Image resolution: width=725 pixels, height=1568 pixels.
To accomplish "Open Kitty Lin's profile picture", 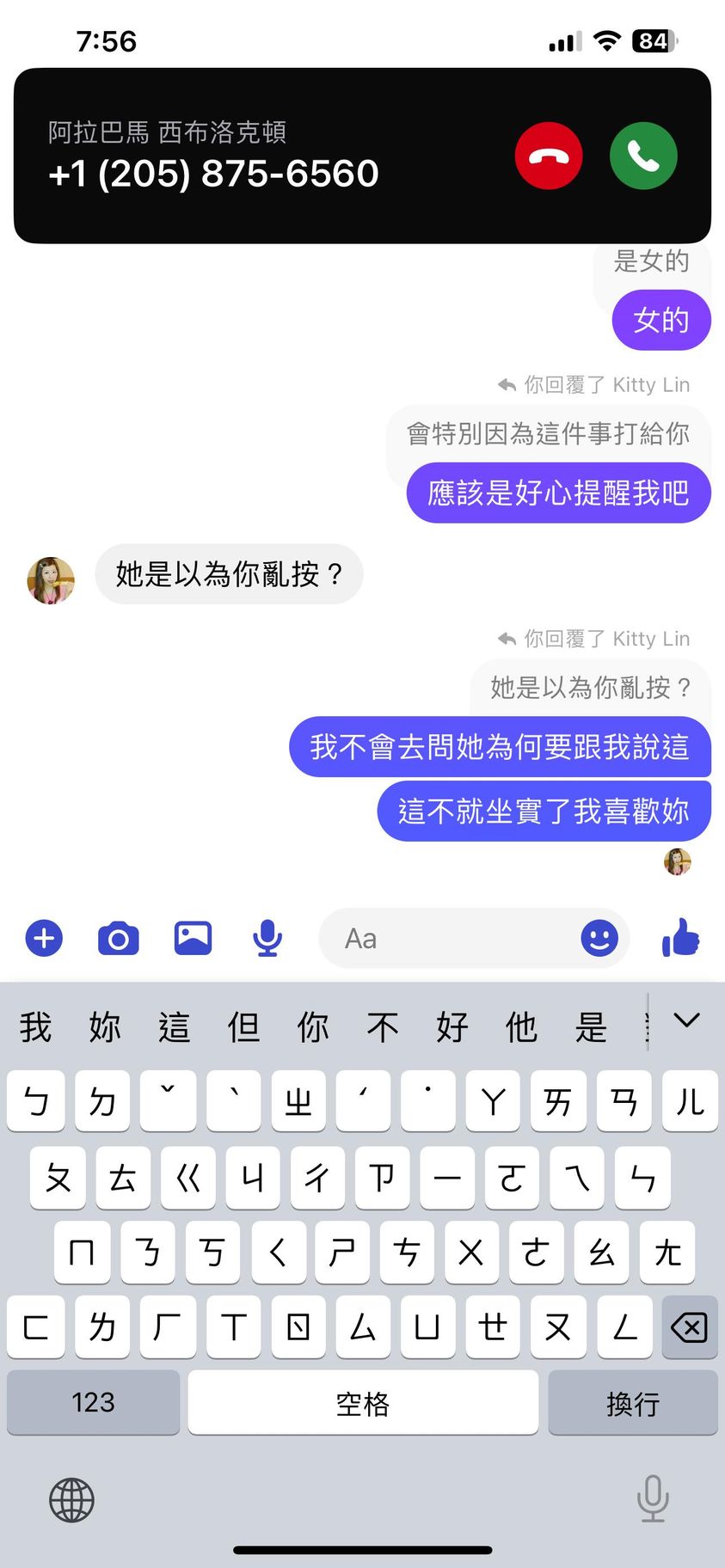I will (51, 580).
